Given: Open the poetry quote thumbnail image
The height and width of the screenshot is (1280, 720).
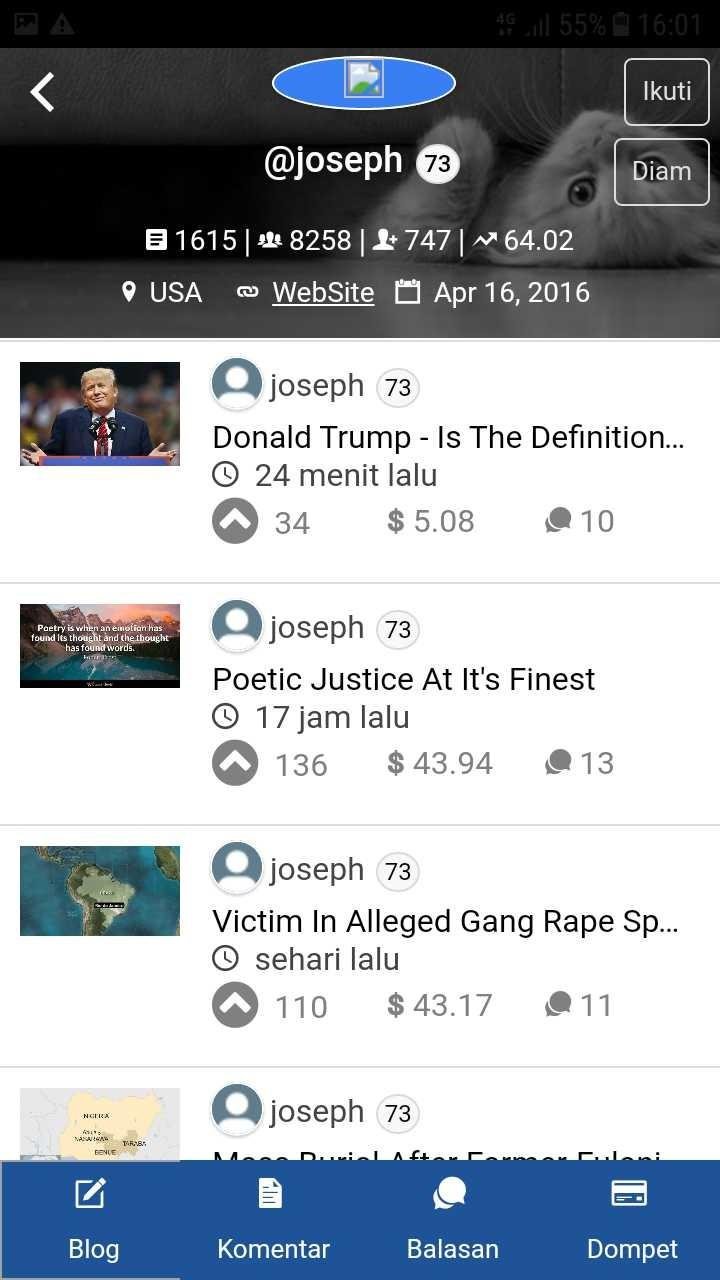Looking at the screenshot, I should click(x=100, y=646).
